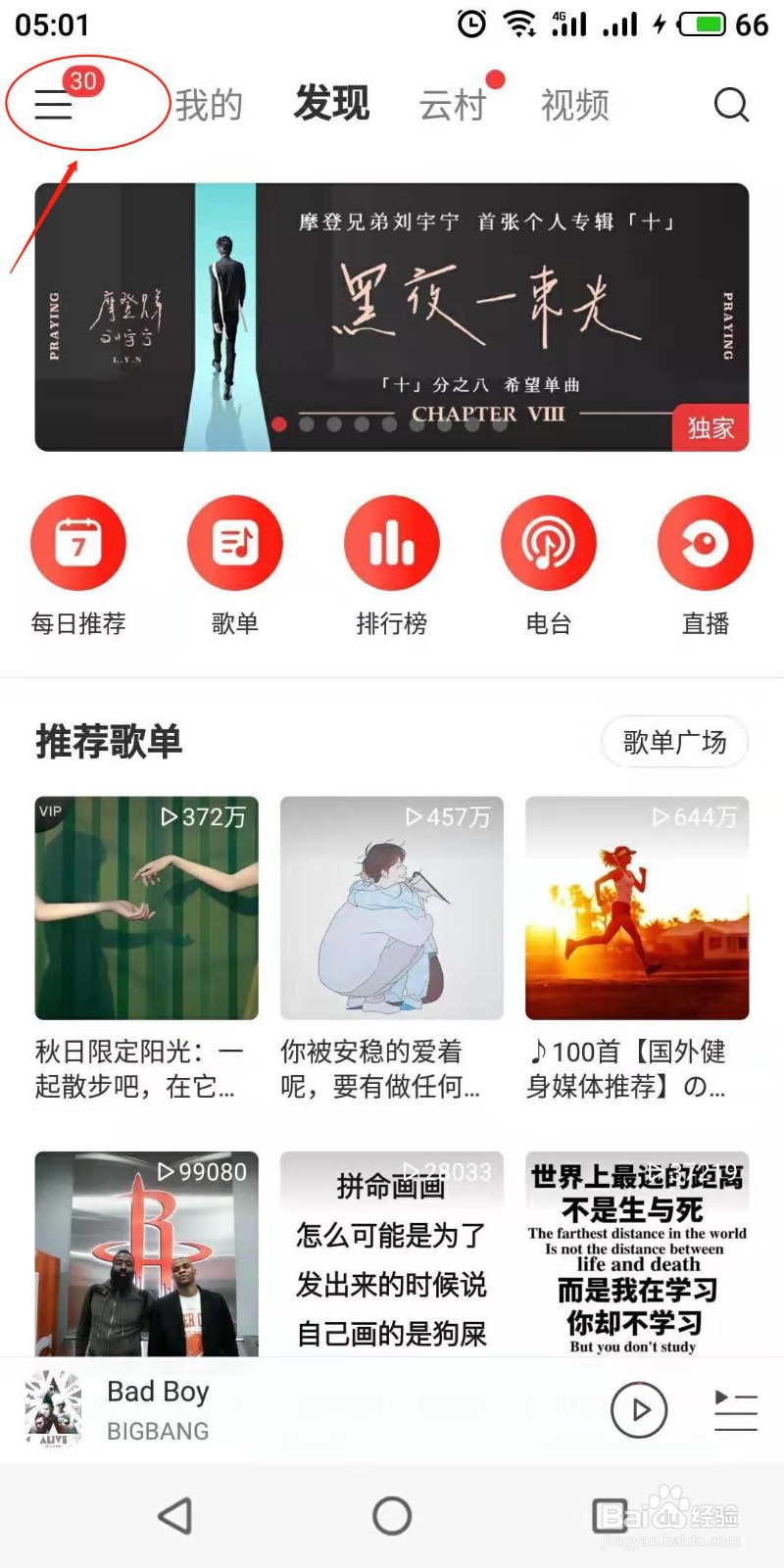The height and width of the screenshot is (1568, 784).
Task: Open the hamburger drawer menu
Action: [54, 104]
